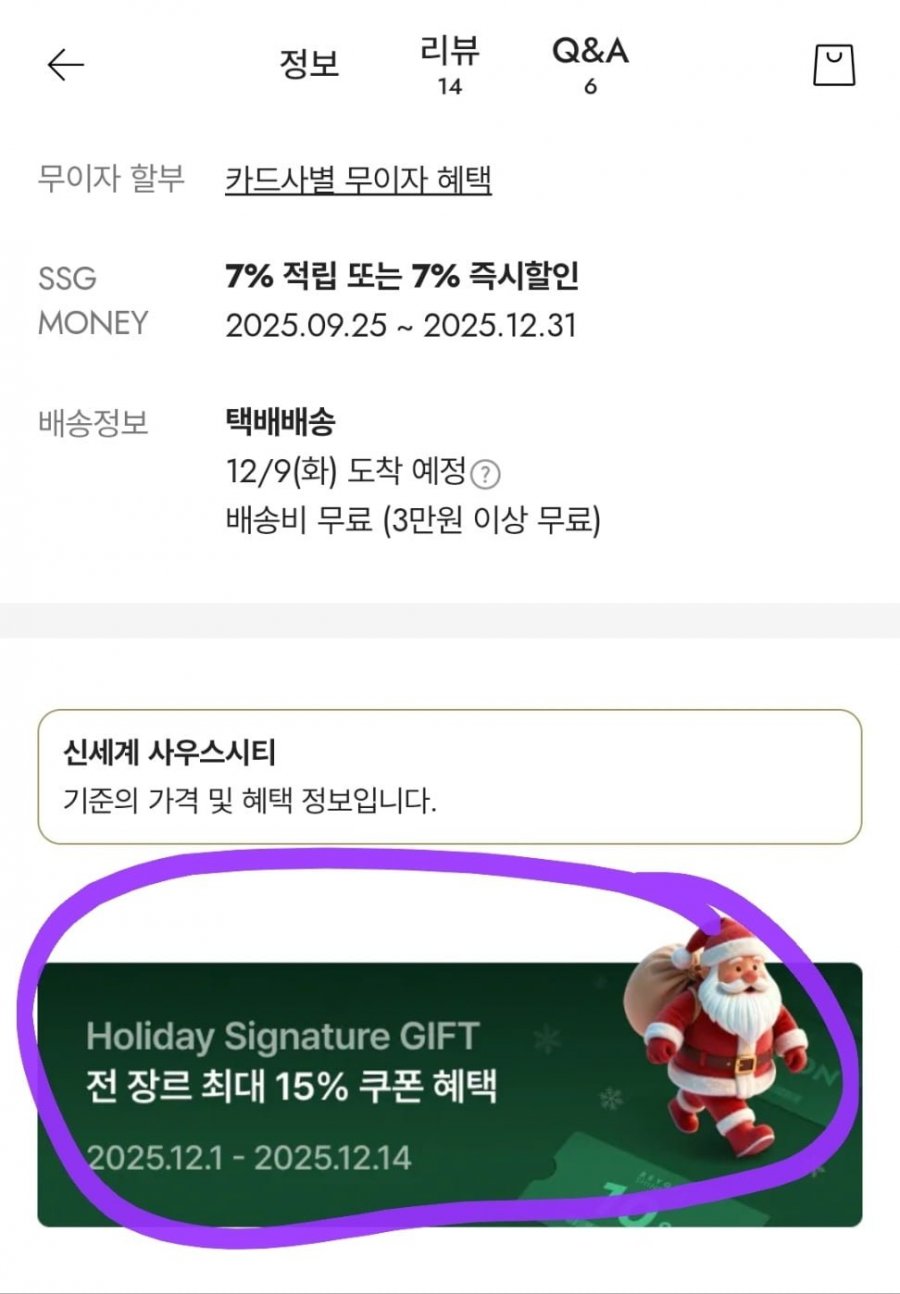Open the shopping bag icon

click(833, 65)
